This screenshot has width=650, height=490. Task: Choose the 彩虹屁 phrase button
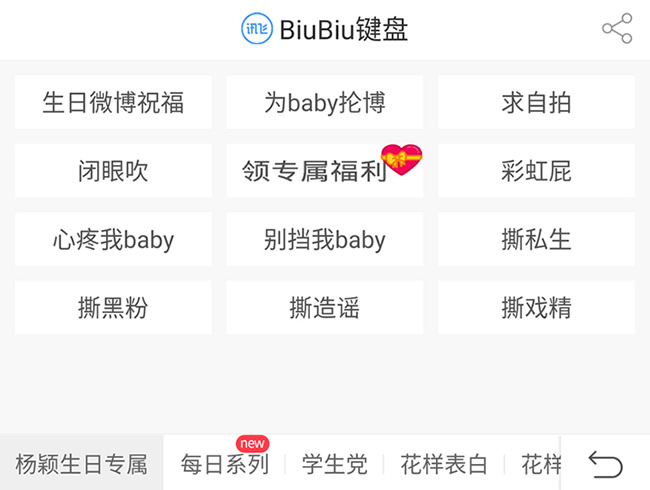click(536, 171)
